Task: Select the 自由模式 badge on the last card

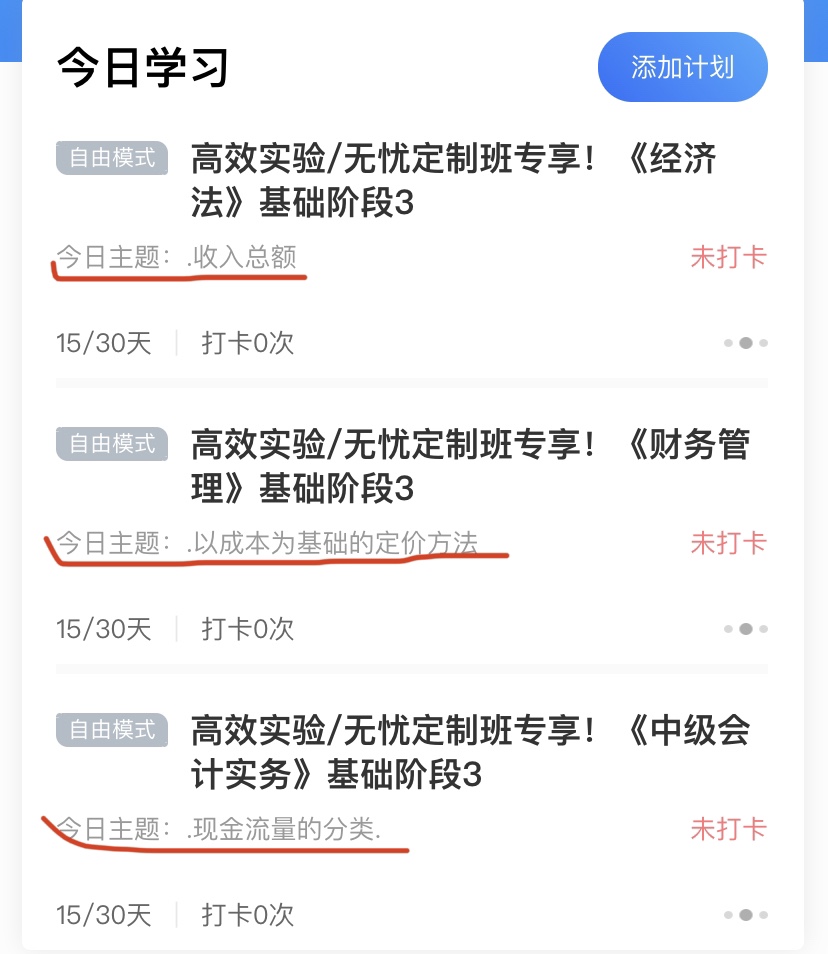Action: pos(111,730)
